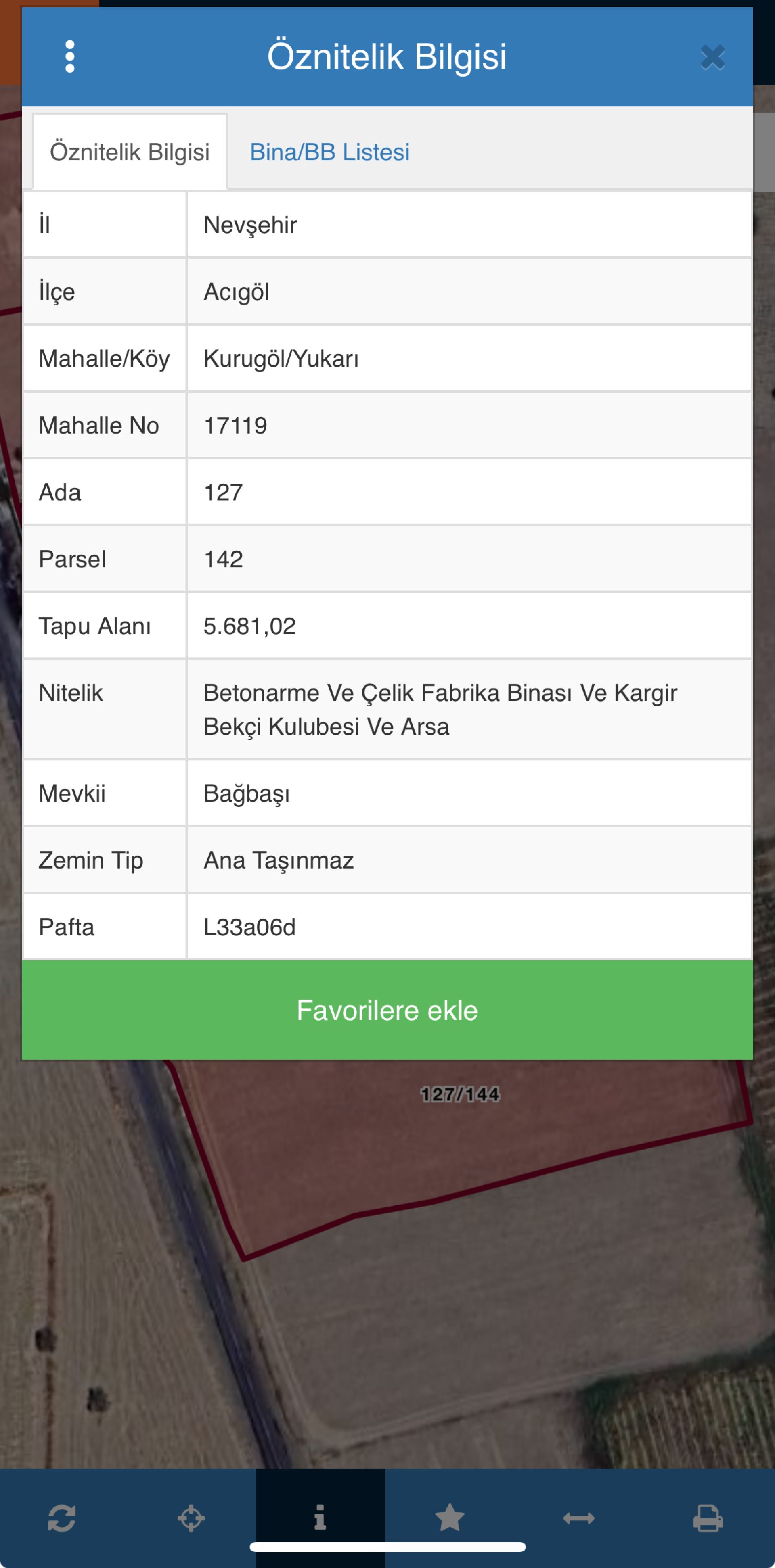The height and width of the screenshot is (1568, 775).
Task: Tap the crosshair locate icon in the toolbar
Action: (x=191, y=1518)
